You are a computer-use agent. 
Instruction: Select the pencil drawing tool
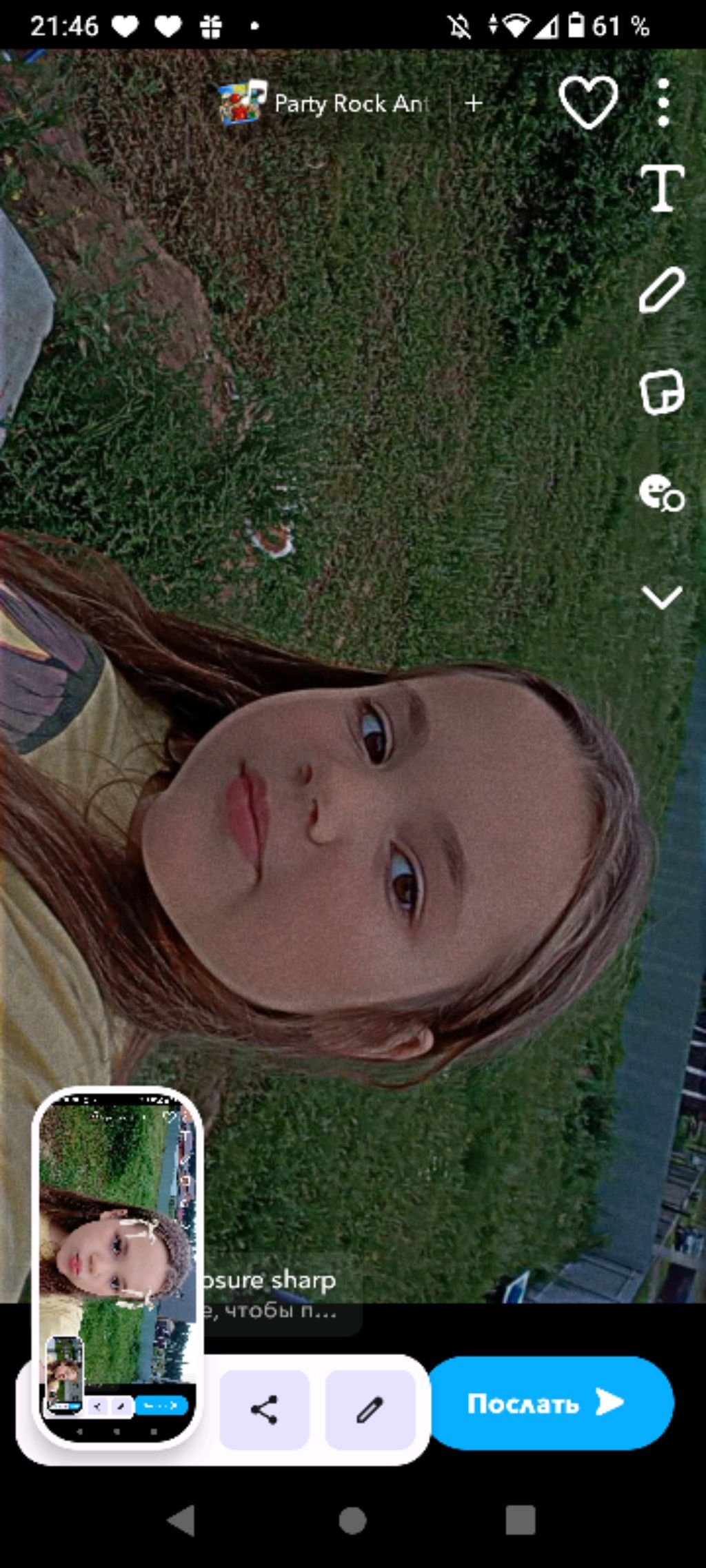pyautogui.click(x=662, y=290)
